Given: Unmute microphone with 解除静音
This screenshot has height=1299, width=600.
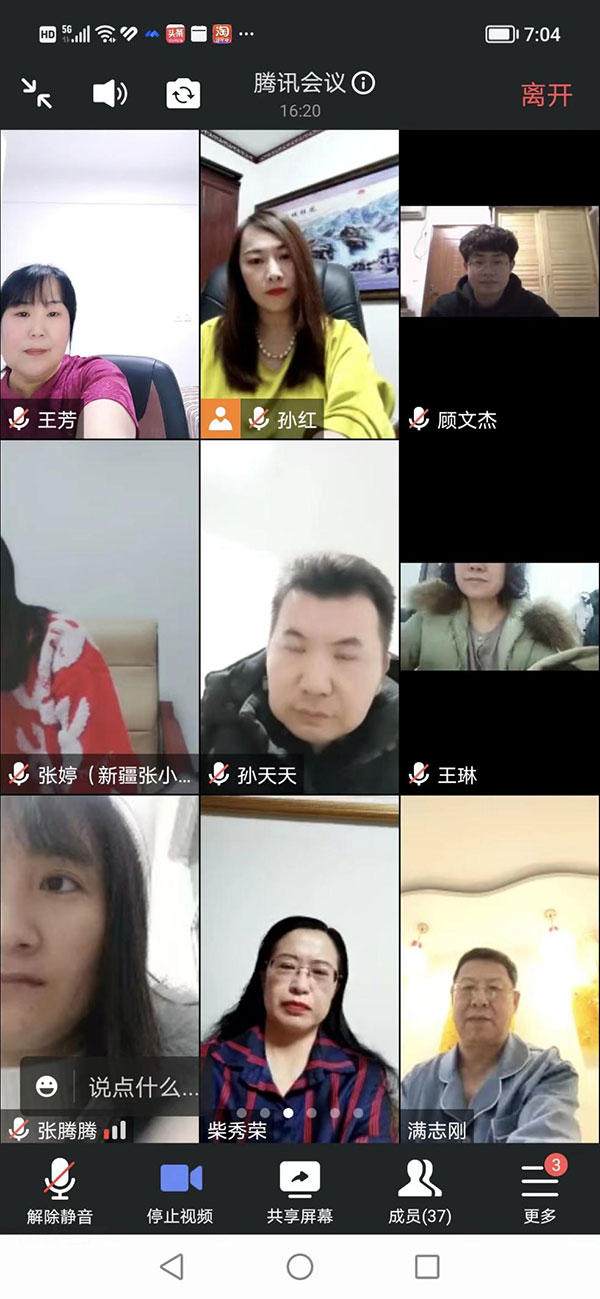Looking at the screenshot, I should click(60, 1192).
